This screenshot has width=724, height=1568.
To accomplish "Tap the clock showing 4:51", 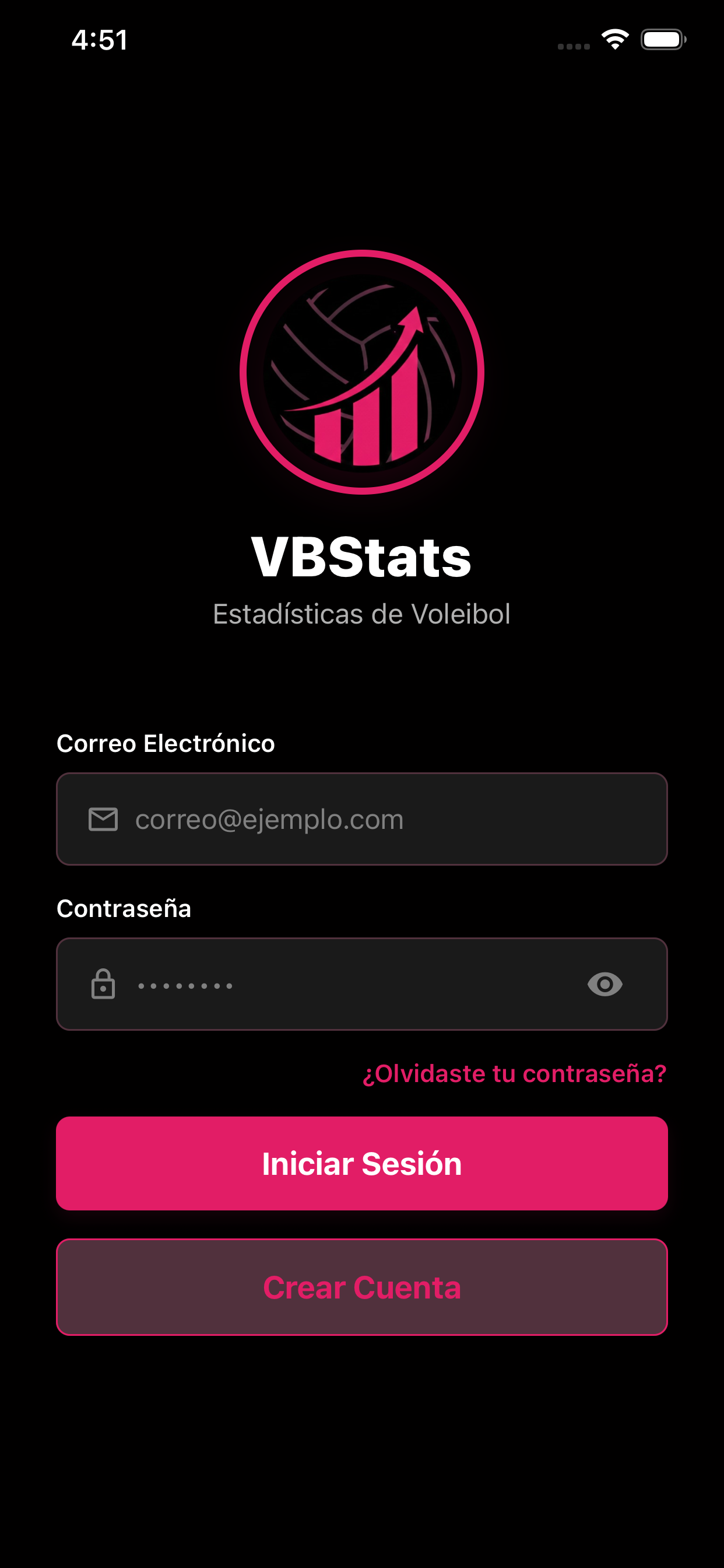I will click(100, 40).
